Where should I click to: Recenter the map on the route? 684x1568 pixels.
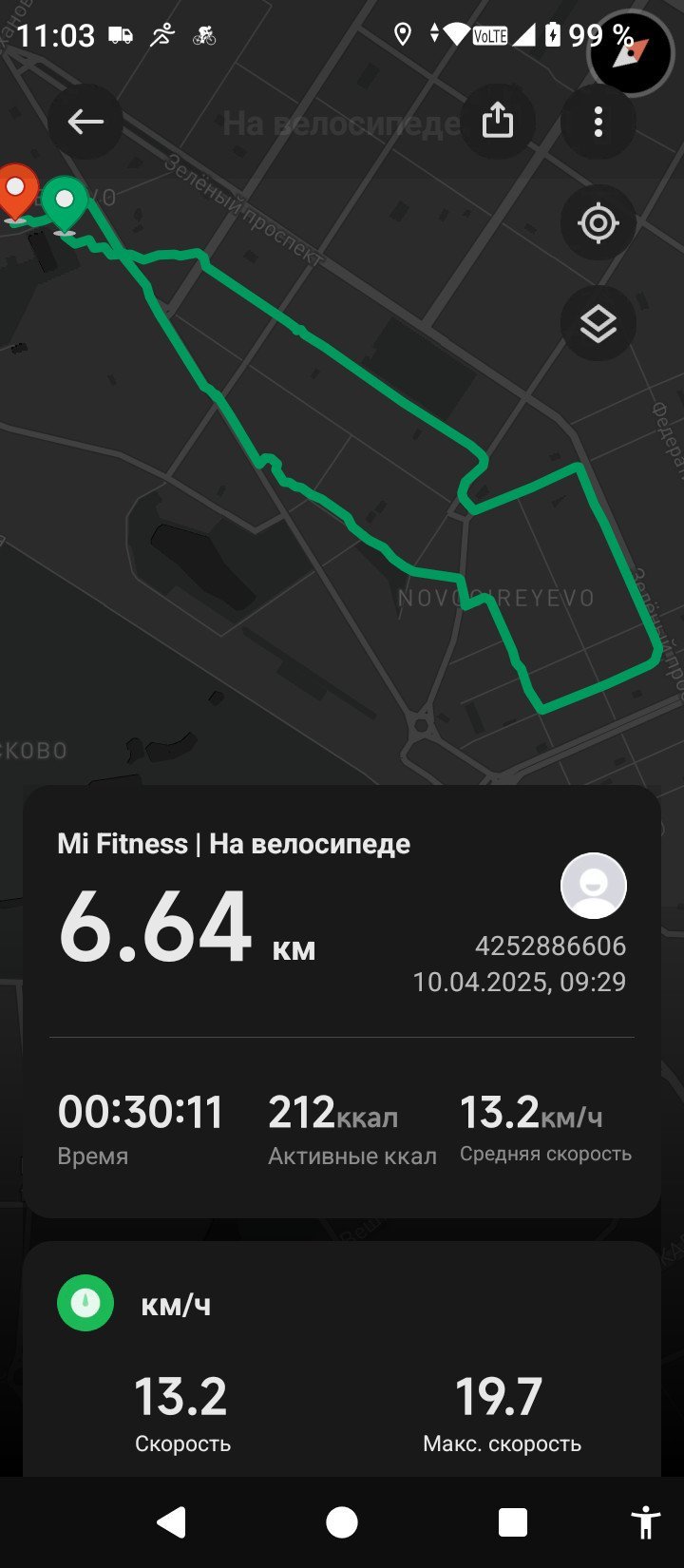point(598,223)
